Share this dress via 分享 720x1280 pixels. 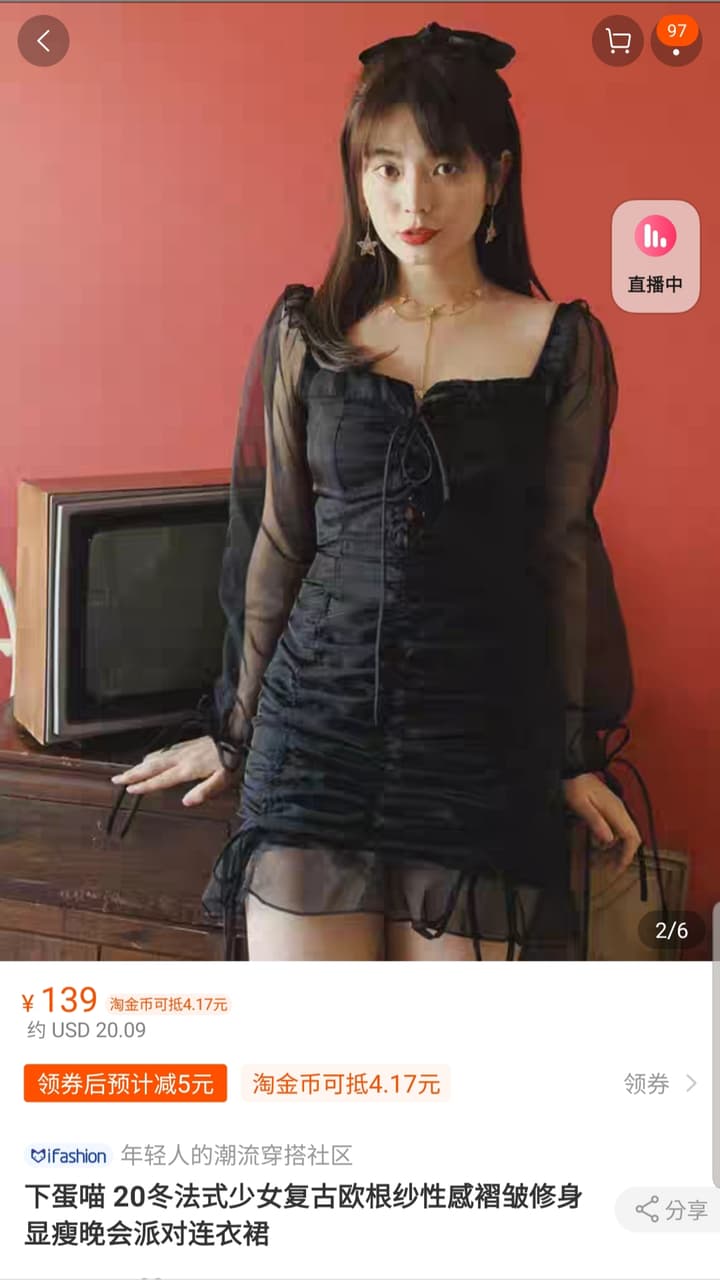(670, 1210)
